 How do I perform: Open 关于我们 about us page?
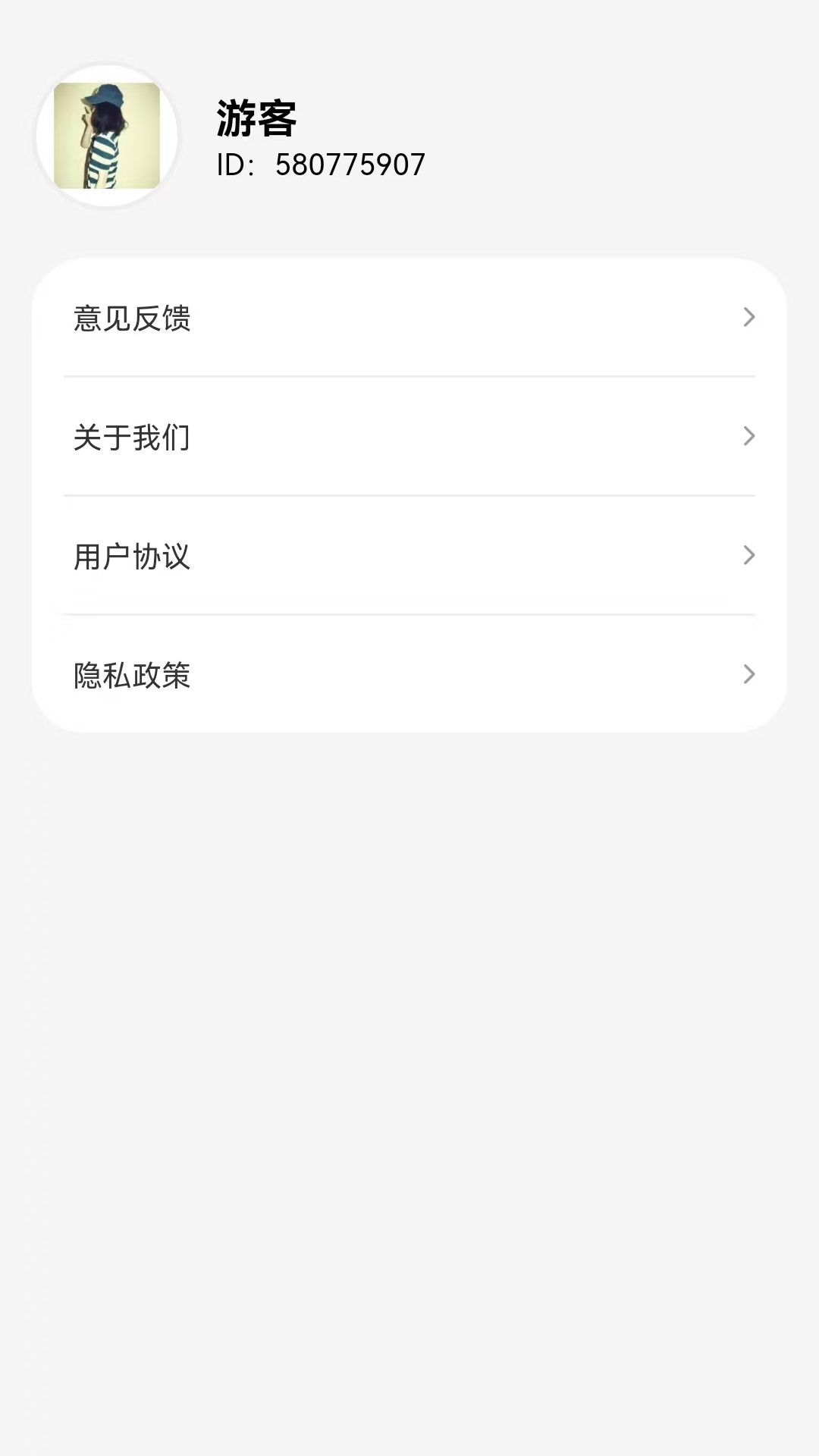coord(409,437)
